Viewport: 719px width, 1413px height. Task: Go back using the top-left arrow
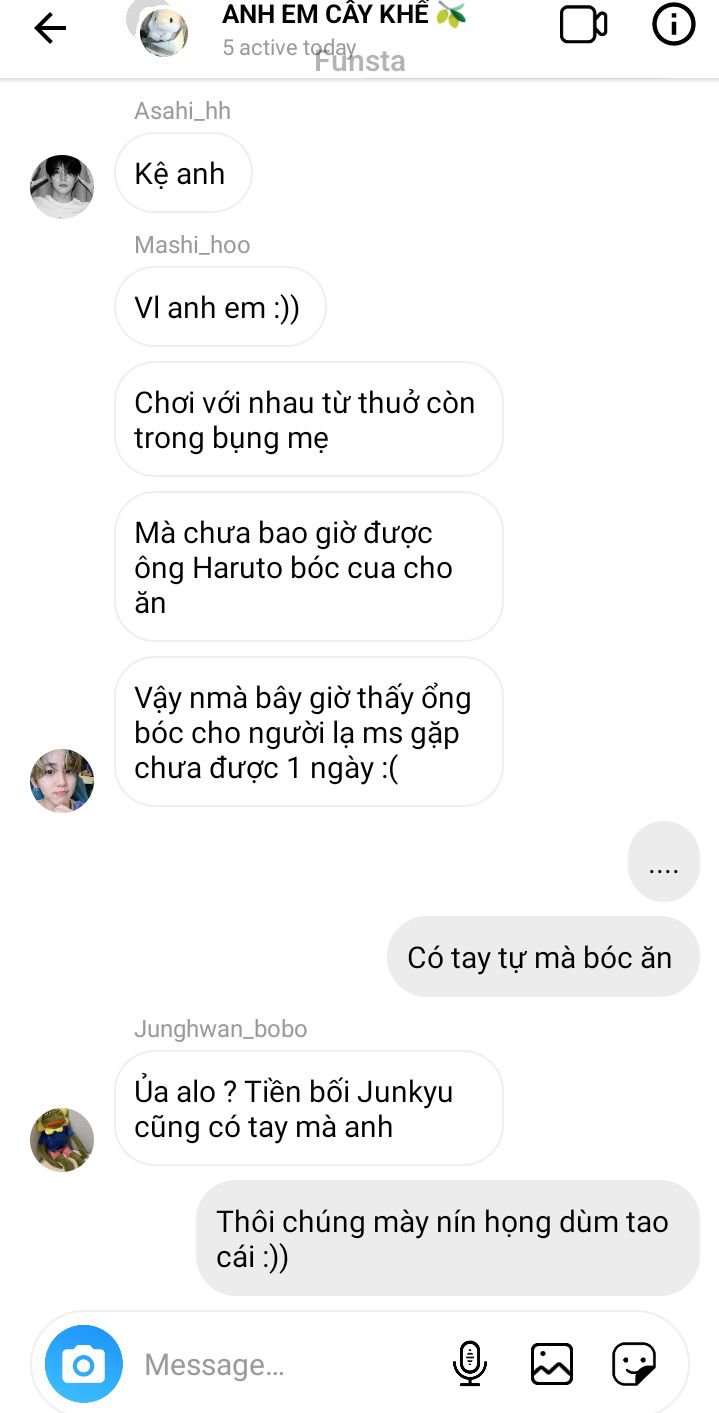coord(50,29)
